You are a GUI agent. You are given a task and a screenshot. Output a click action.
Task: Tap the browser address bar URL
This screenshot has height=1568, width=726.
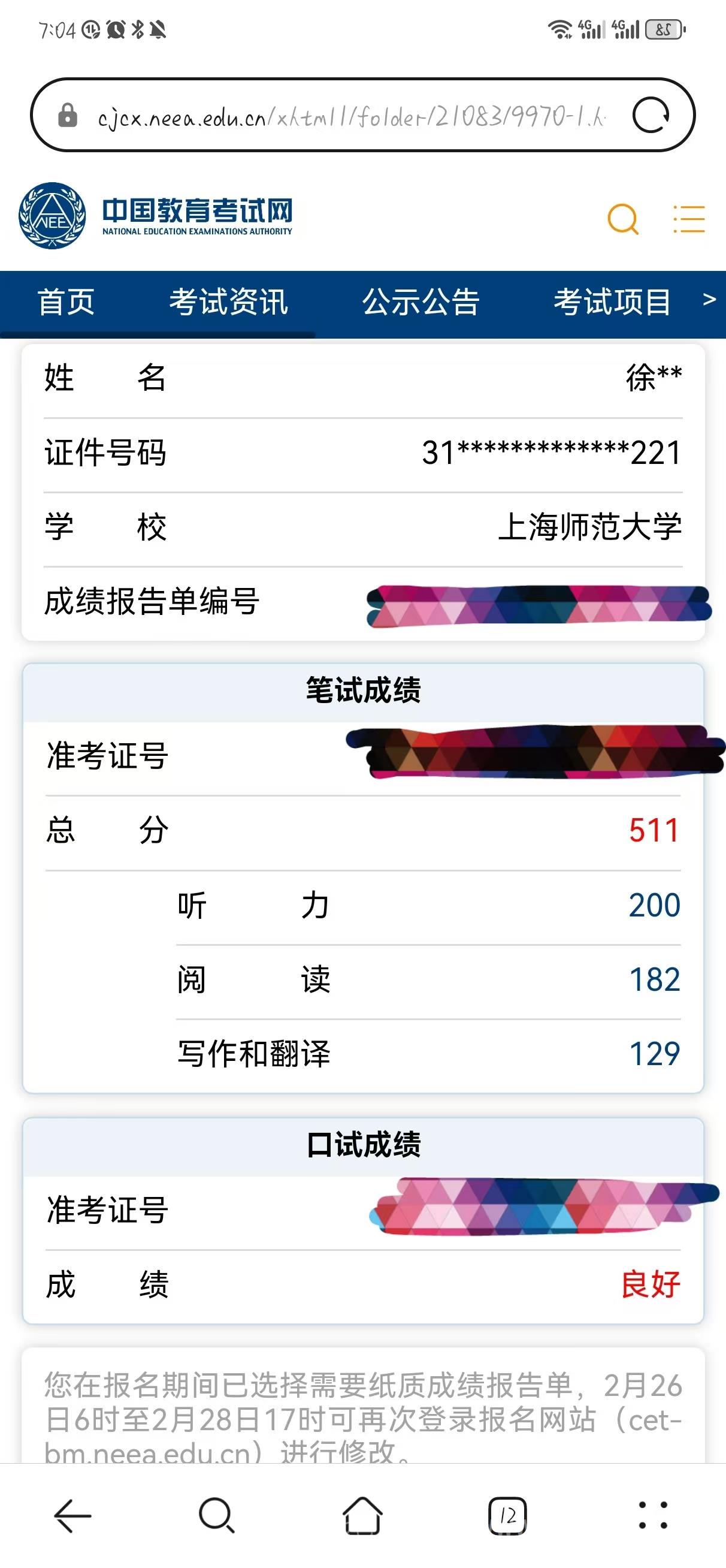[x=351, y=116]
